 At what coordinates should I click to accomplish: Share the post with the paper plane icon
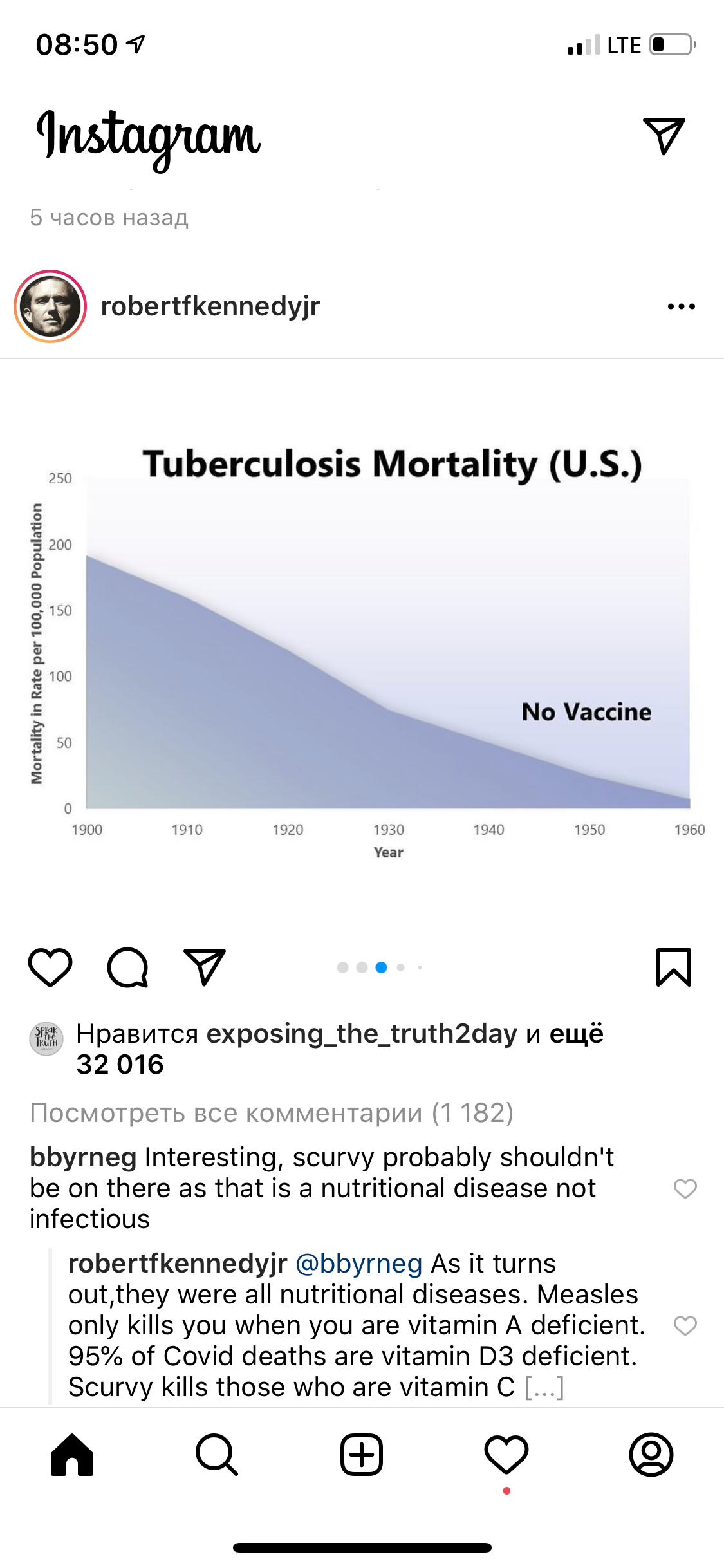[205, 967]
